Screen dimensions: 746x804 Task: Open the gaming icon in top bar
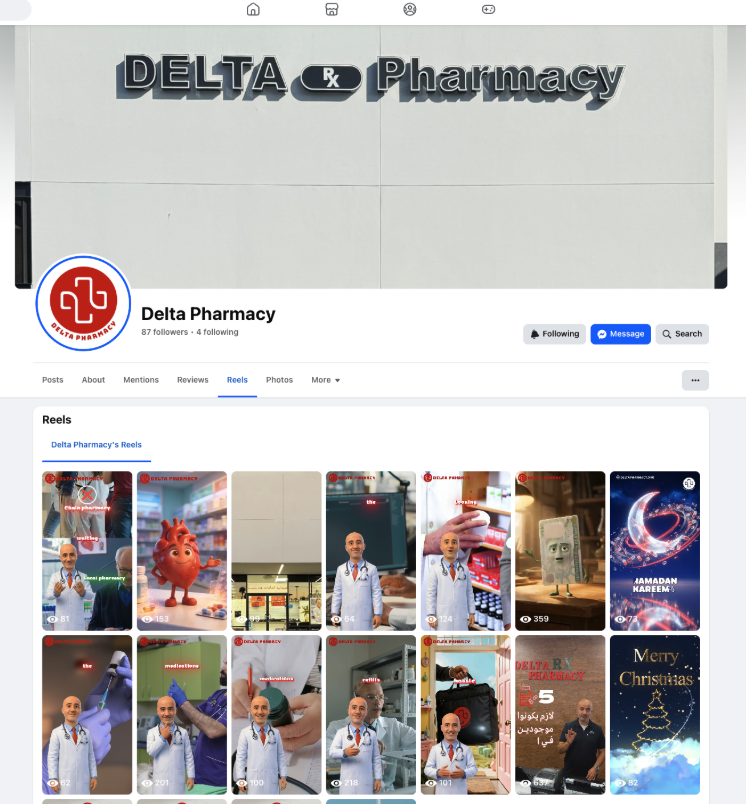488,10
